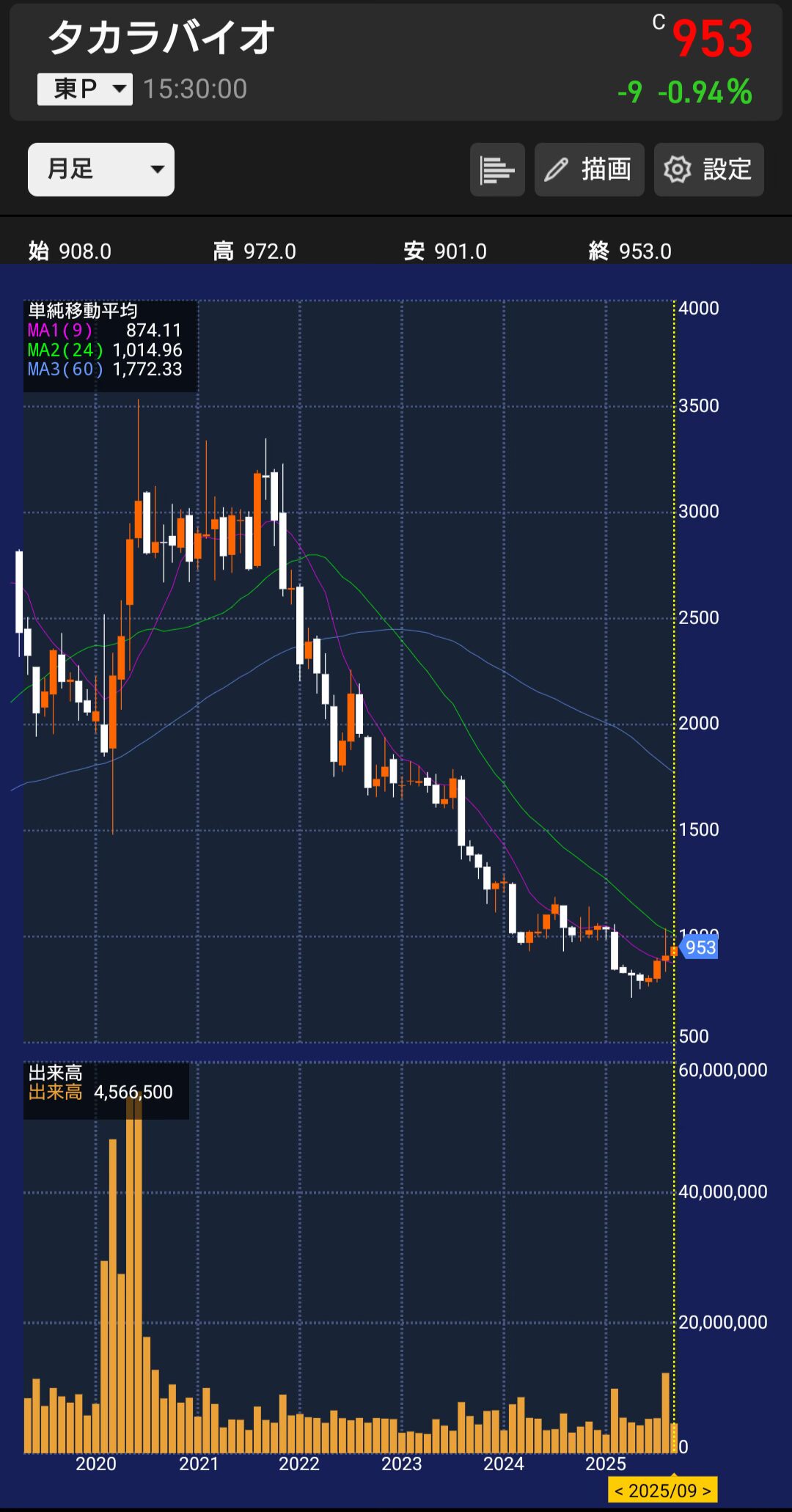Change the 月足 chart period dropdown
The height and width of the screenshot is (1512, 792).
click(x=101, y=169)
